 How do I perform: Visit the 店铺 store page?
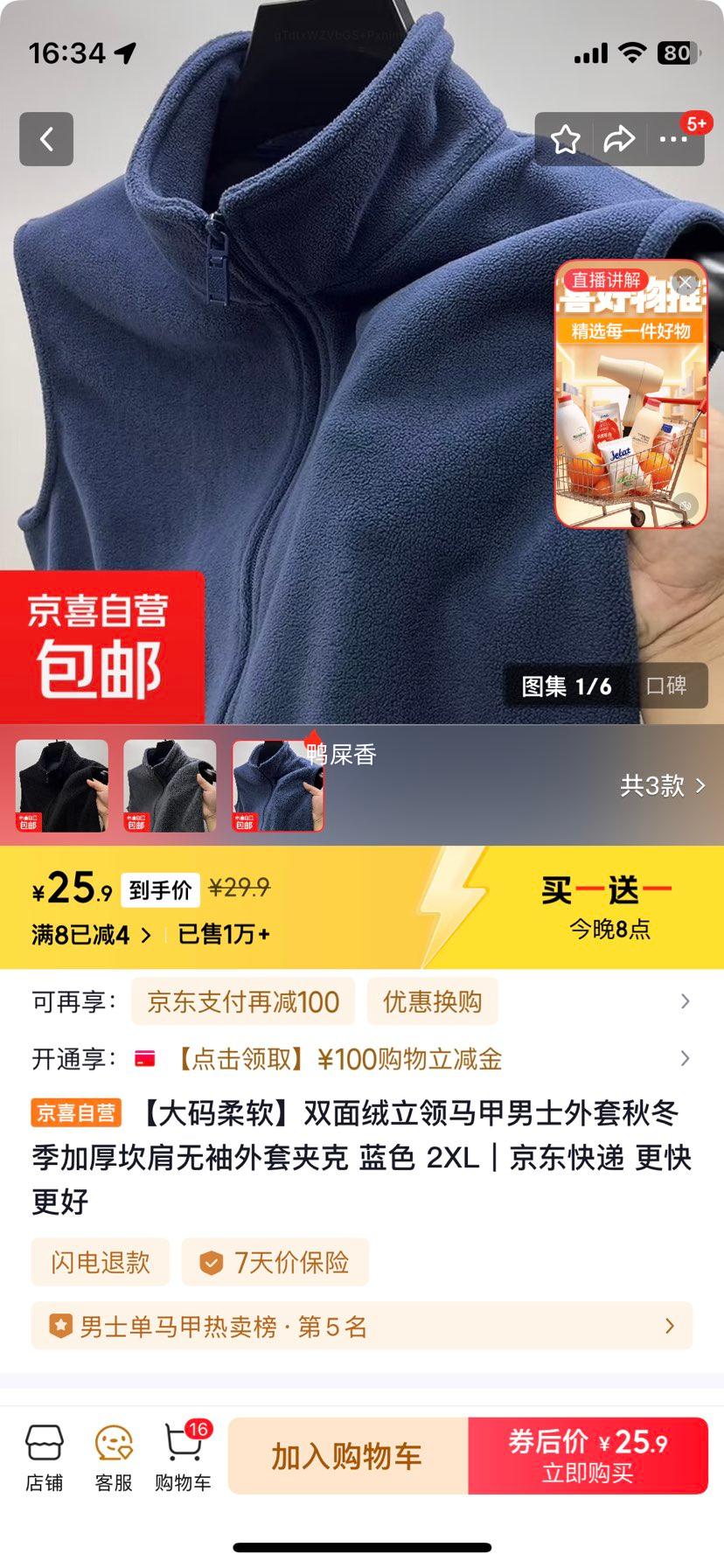(45, 1456)
